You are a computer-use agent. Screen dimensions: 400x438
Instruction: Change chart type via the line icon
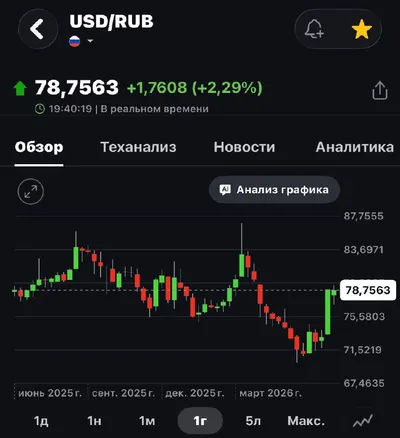363,421
